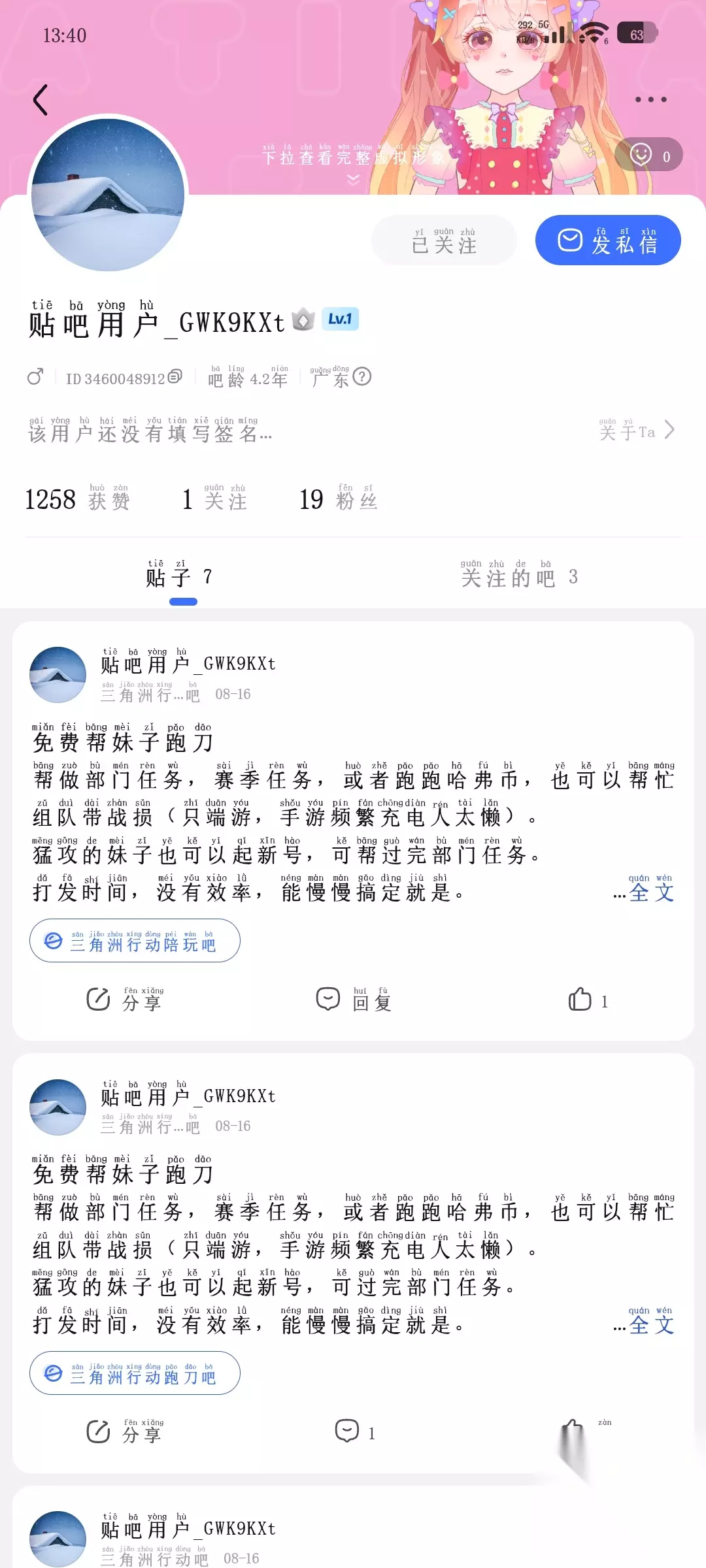
Task: Share the first post via 分享
Action: coord(125,999)
